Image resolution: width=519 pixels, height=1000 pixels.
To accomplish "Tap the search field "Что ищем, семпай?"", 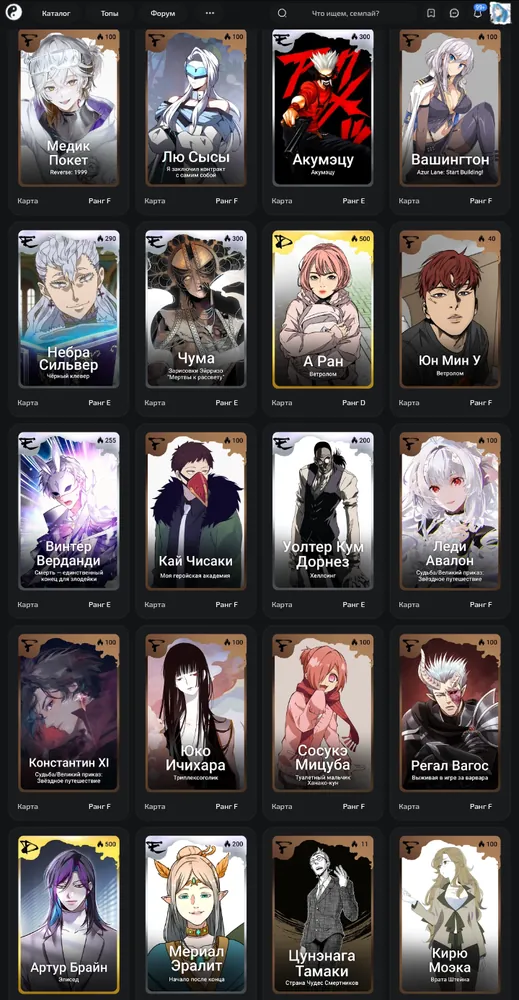I will 345,13.
